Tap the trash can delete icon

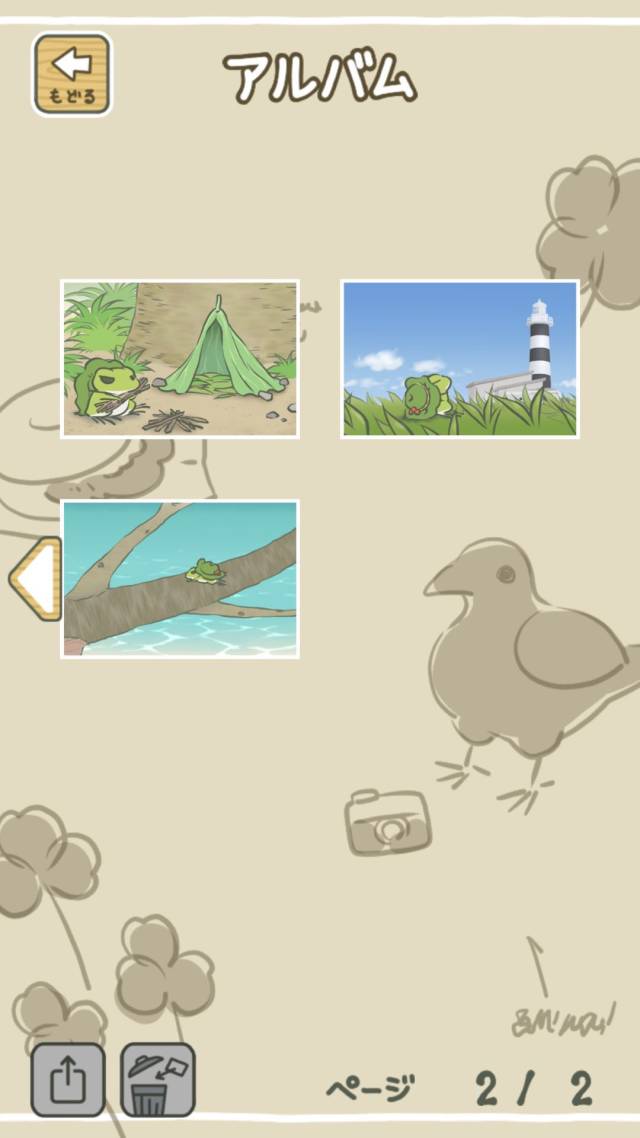tap(157, 1079)
